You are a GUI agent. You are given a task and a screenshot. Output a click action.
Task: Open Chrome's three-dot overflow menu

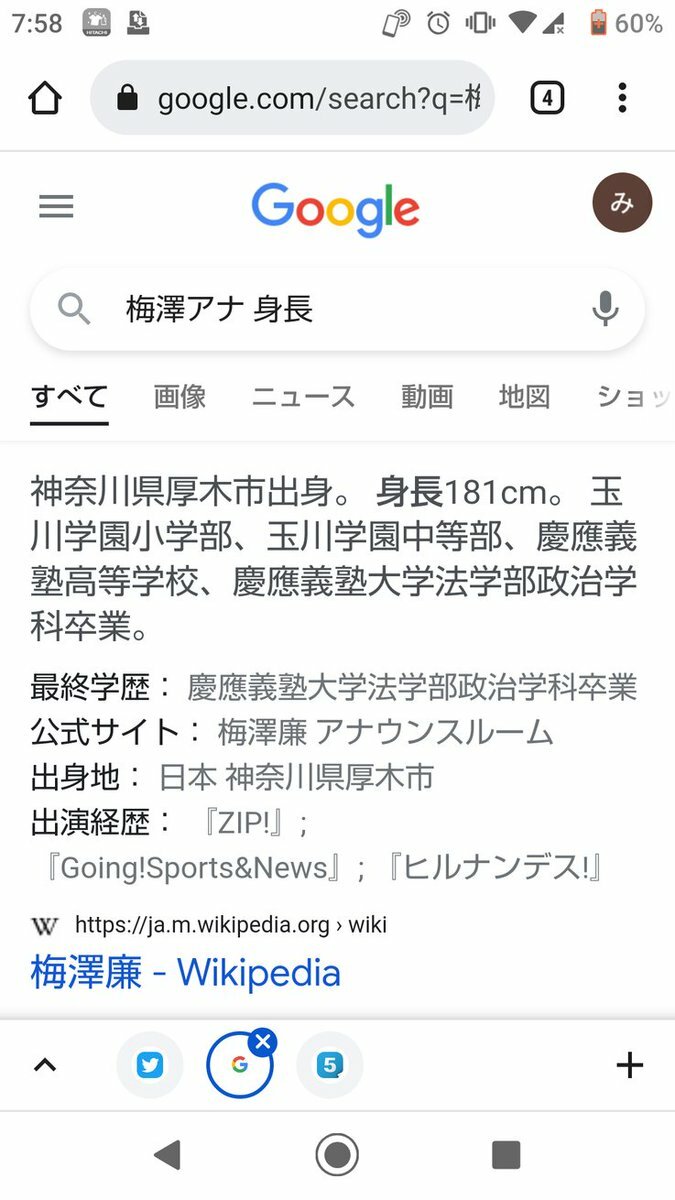(622, 98)
